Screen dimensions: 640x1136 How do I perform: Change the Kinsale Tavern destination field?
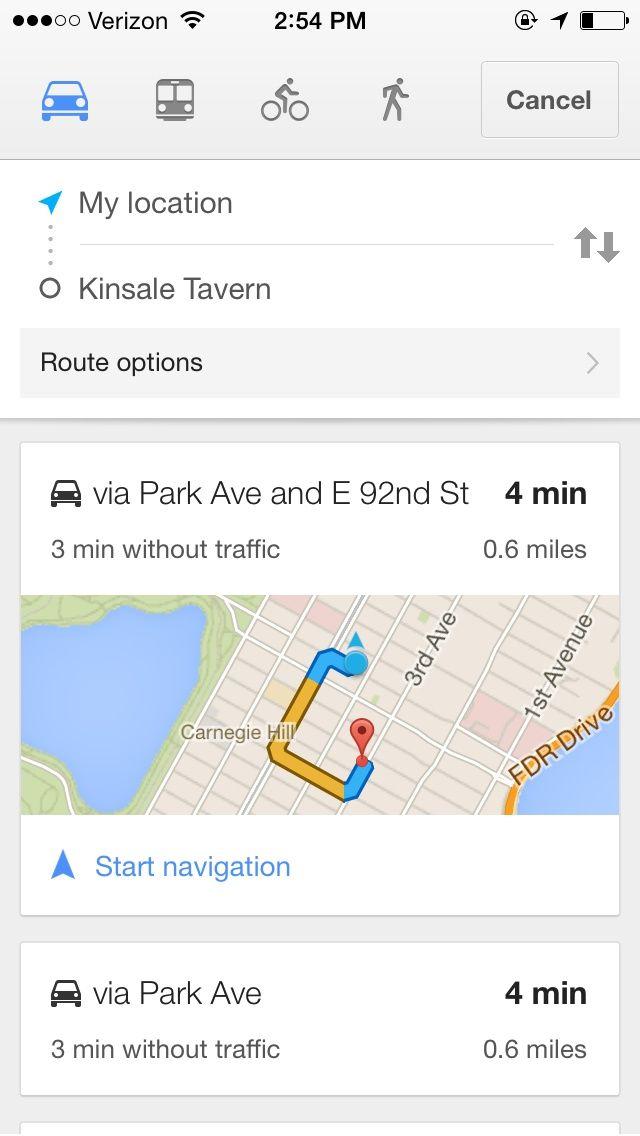coord(300,289)
